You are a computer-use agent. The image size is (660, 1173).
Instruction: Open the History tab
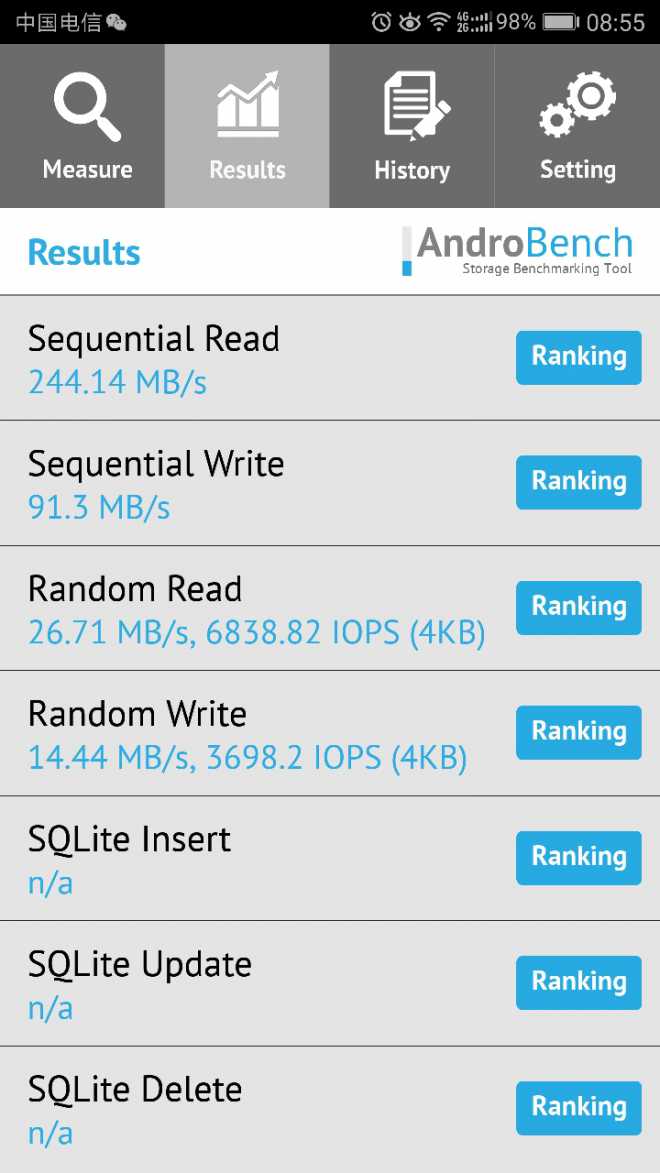tap(412, 126)
